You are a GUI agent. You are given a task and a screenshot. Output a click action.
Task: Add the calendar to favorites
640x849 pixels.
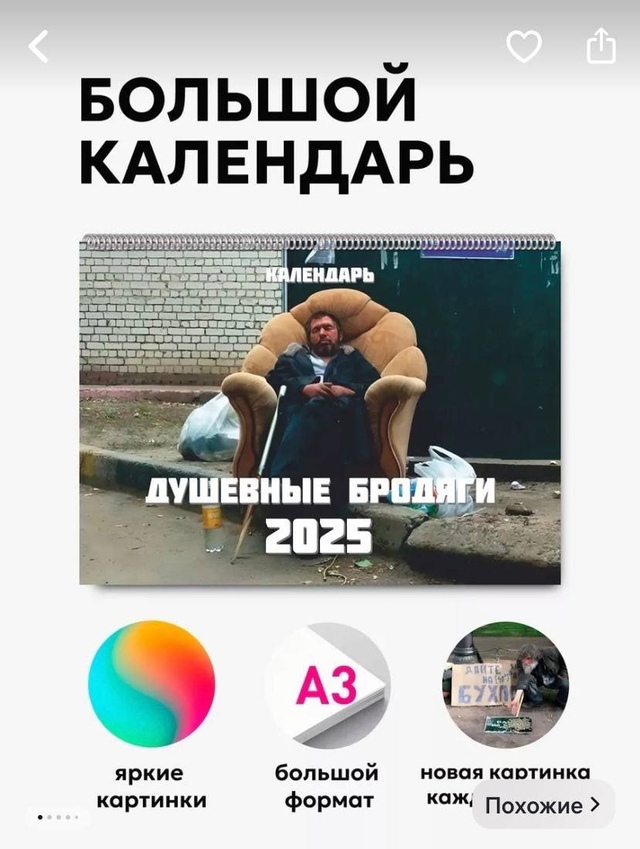(x=524, y=46)
